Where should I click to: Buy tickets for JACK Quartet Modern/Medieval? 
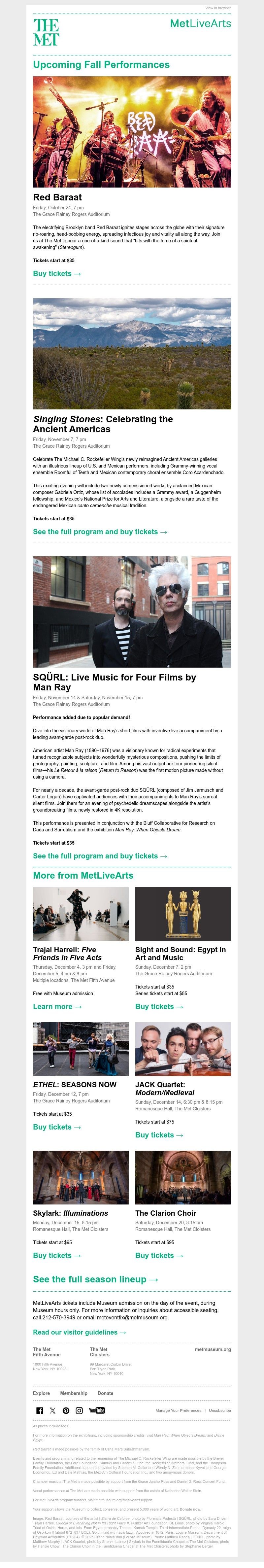pos(159,1134)
